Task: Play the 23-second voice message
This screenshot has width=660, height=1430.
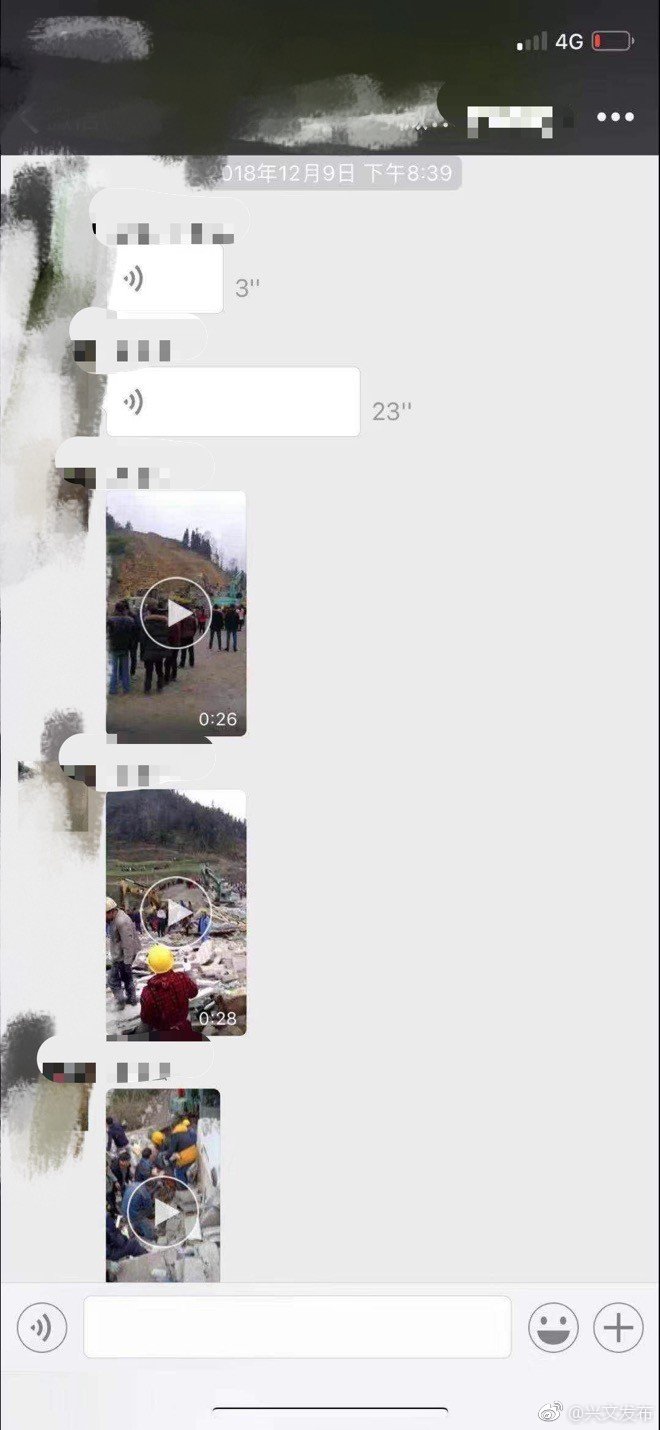Action: point(233,402)
